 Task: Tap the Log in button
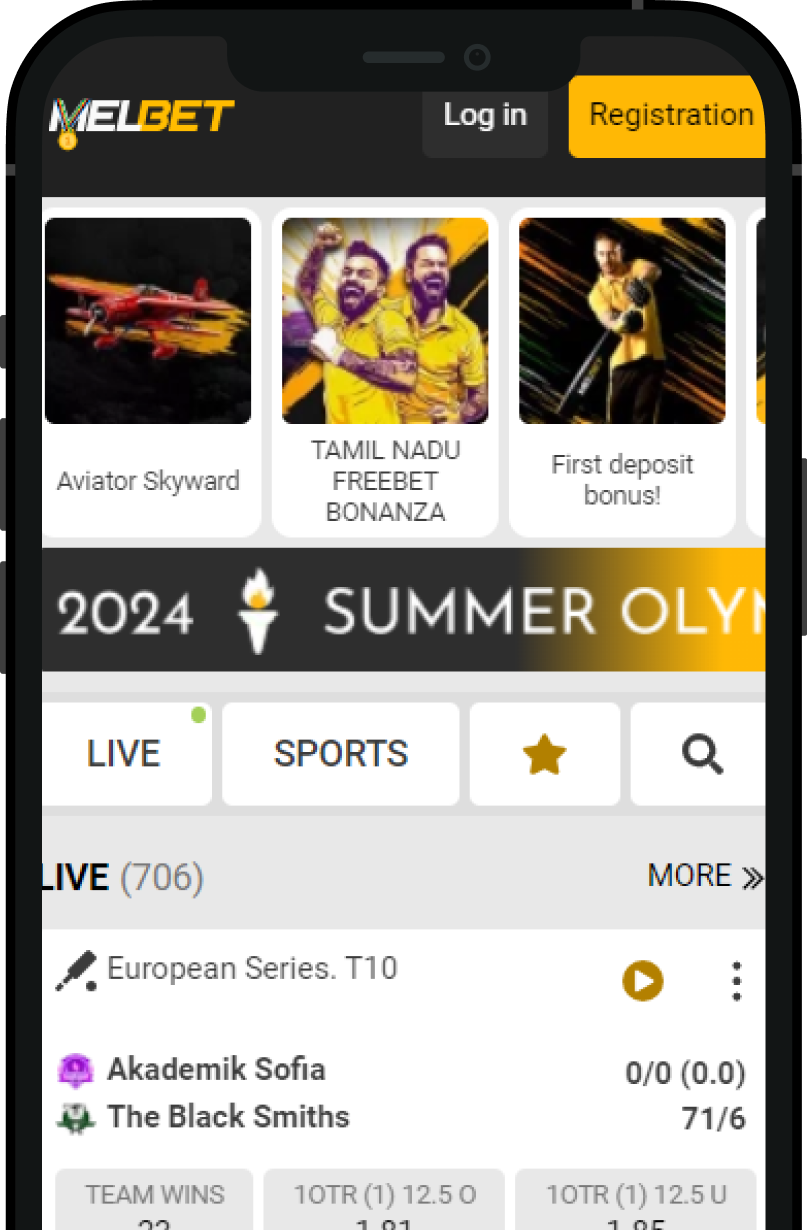click(485, 116)
